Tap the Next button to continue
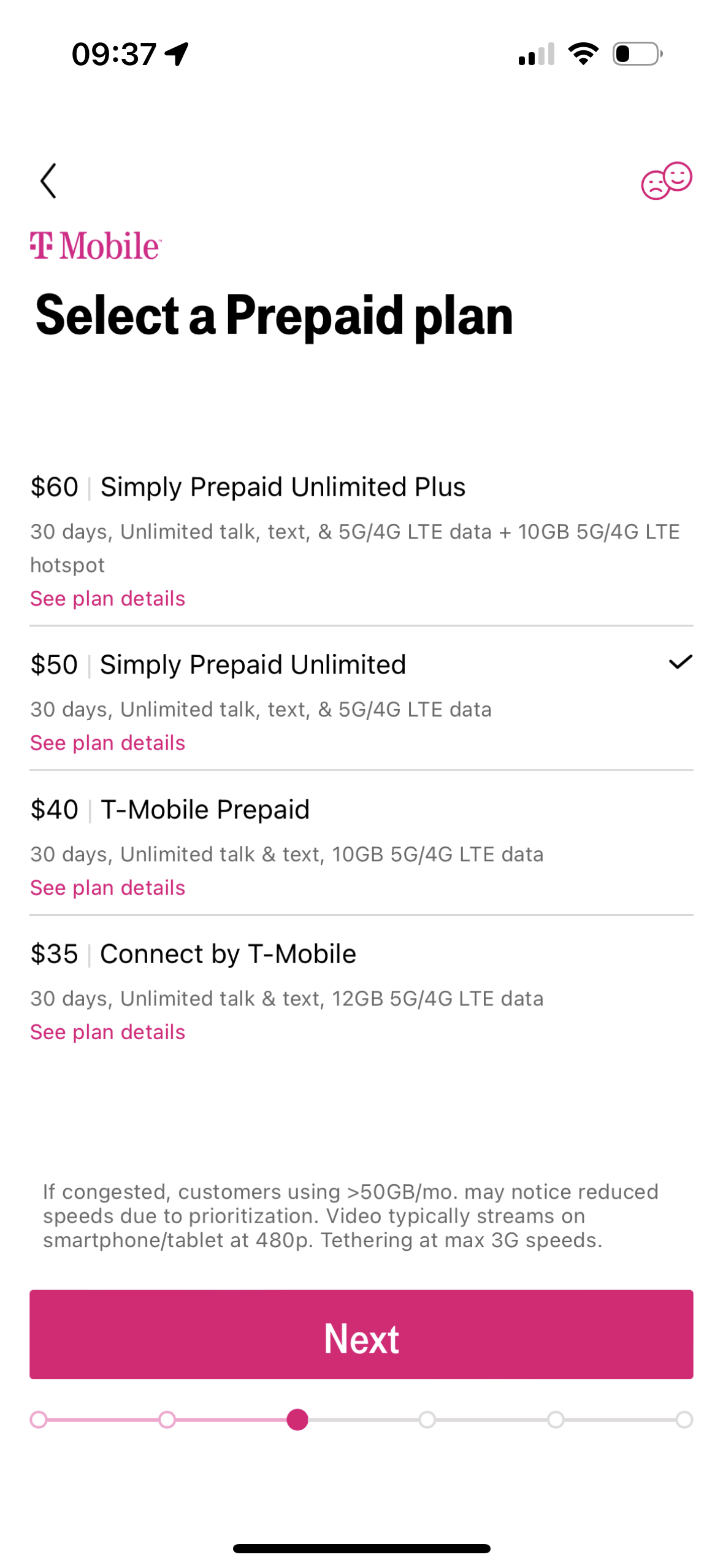723x1568 pixels. point(361,1334)
